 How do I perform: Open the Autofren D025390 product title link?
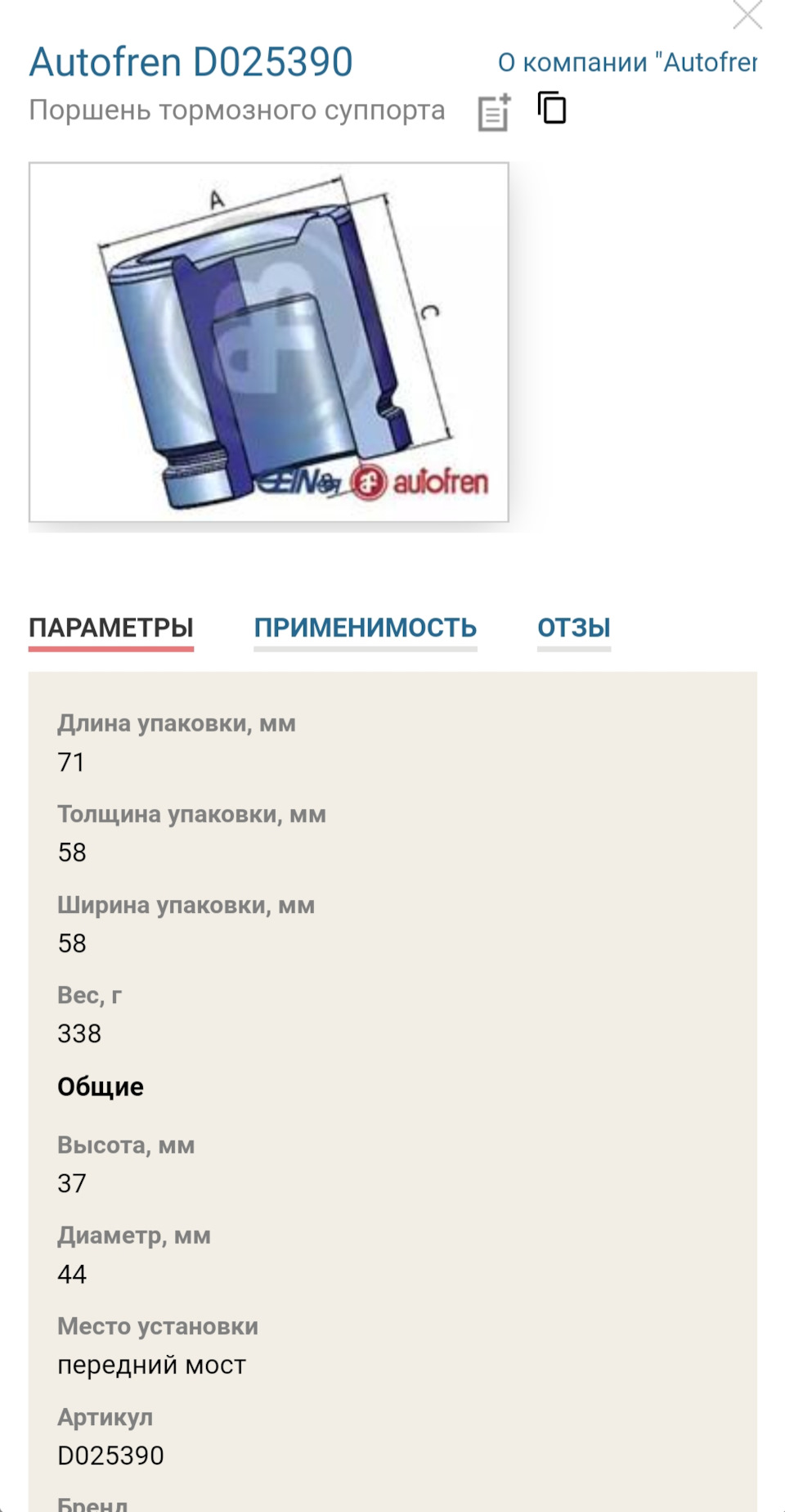click(x=191, y=62)
